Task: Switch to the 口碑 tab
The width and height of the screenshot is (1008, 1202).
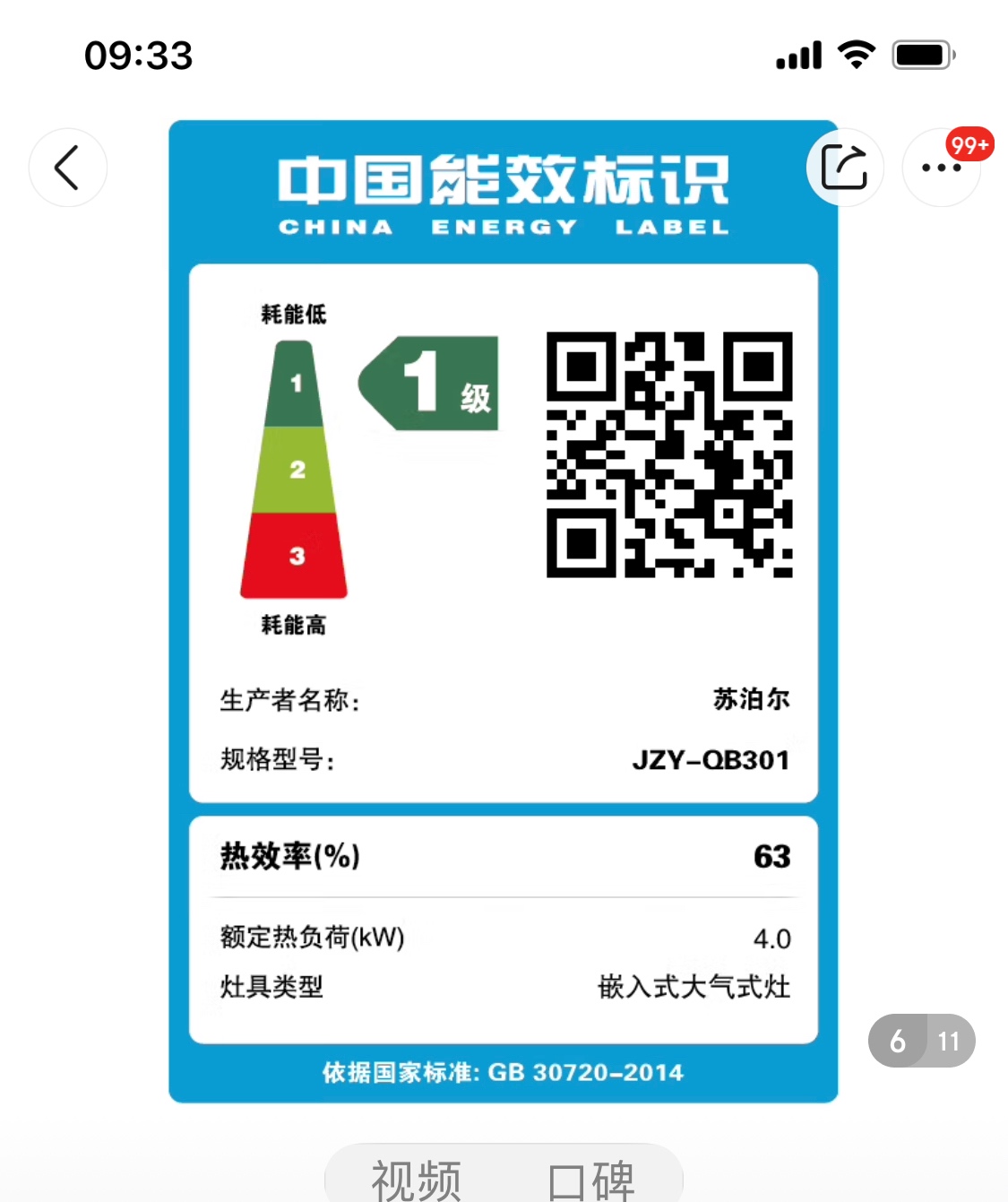Action: click(591, 1180)
